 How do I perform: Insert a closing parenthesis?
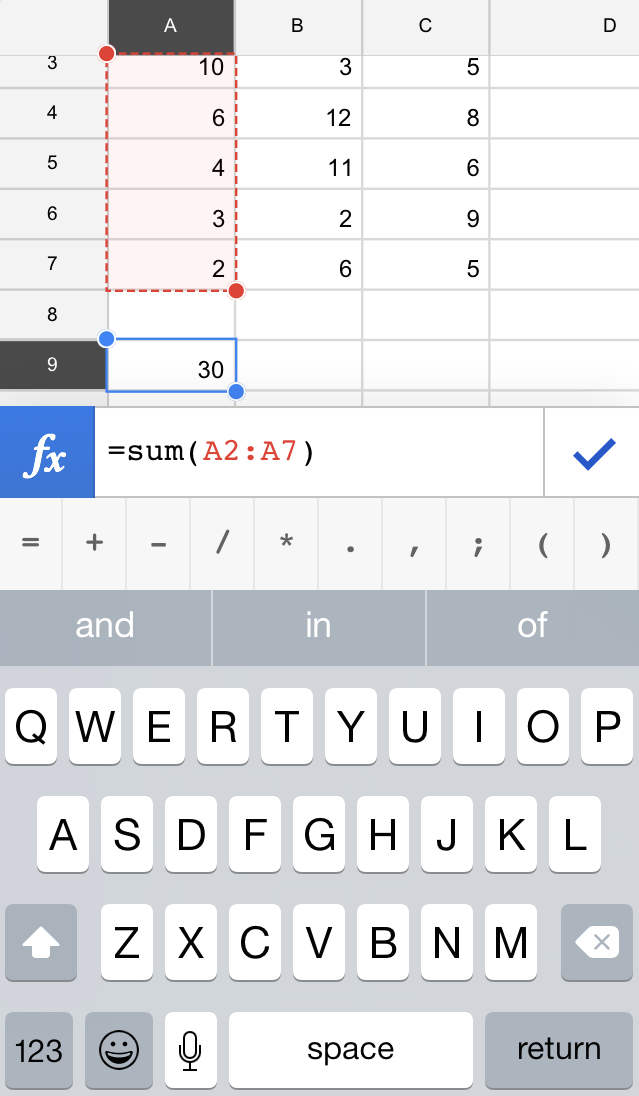[606, 544]
